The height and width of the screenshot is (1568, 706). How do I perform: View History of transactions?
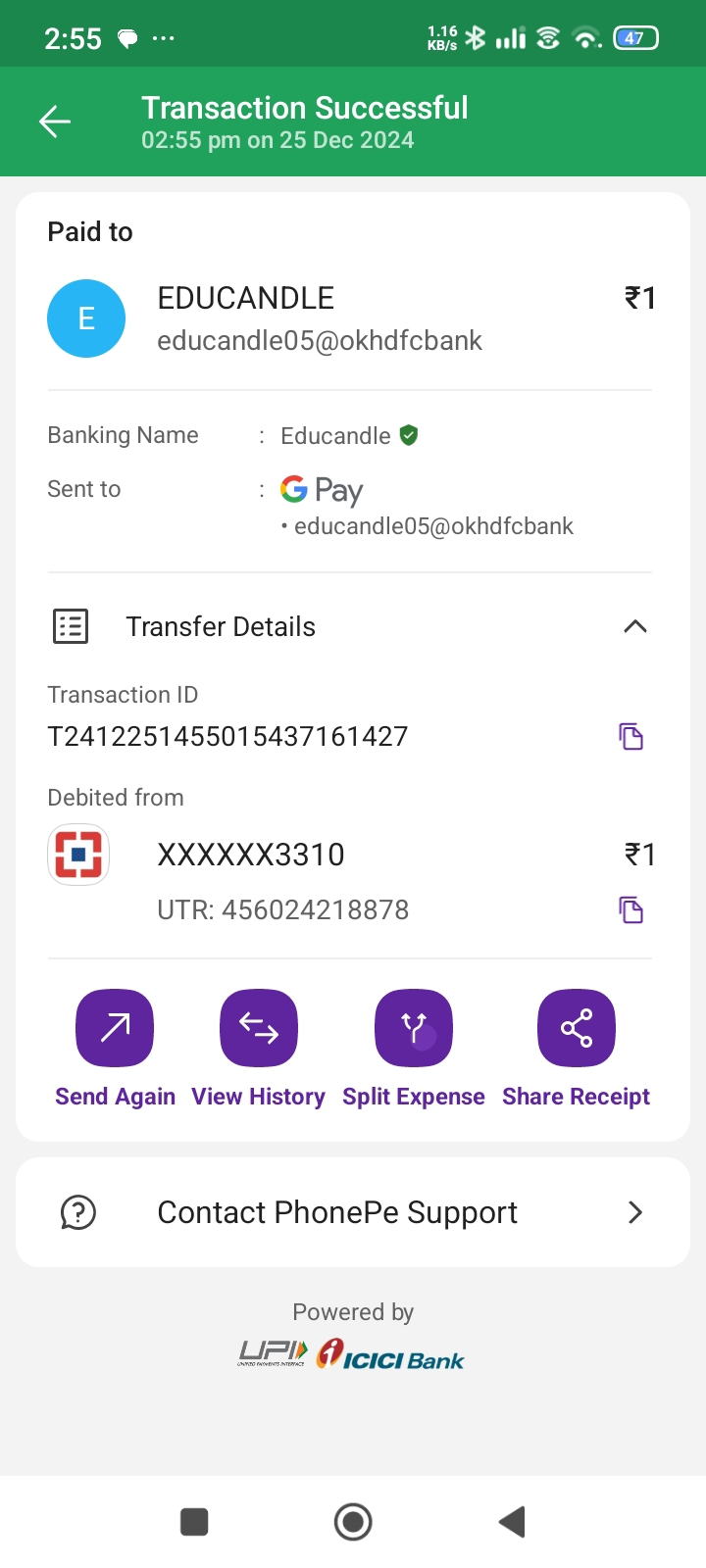tap(258, 1029)
